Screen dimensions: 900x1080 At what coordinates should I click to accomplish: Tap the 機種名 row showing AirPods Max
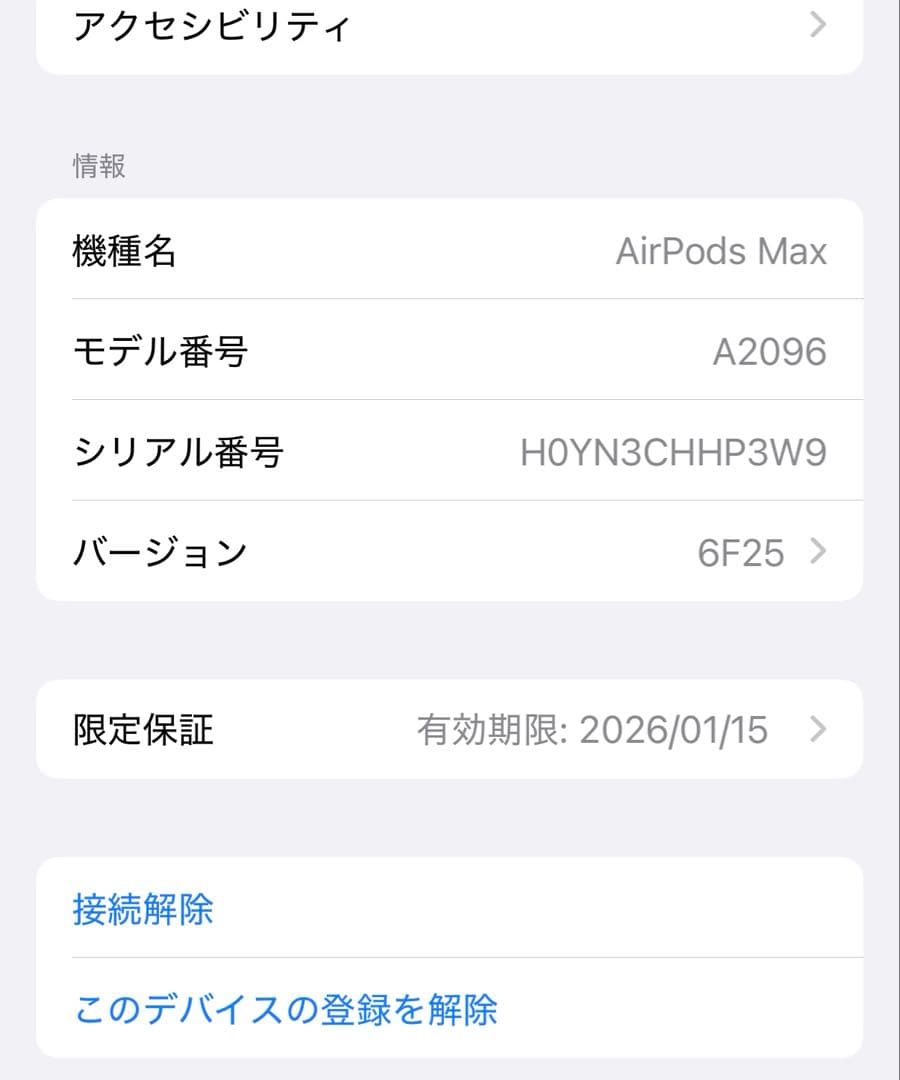(x=450, y=251)
